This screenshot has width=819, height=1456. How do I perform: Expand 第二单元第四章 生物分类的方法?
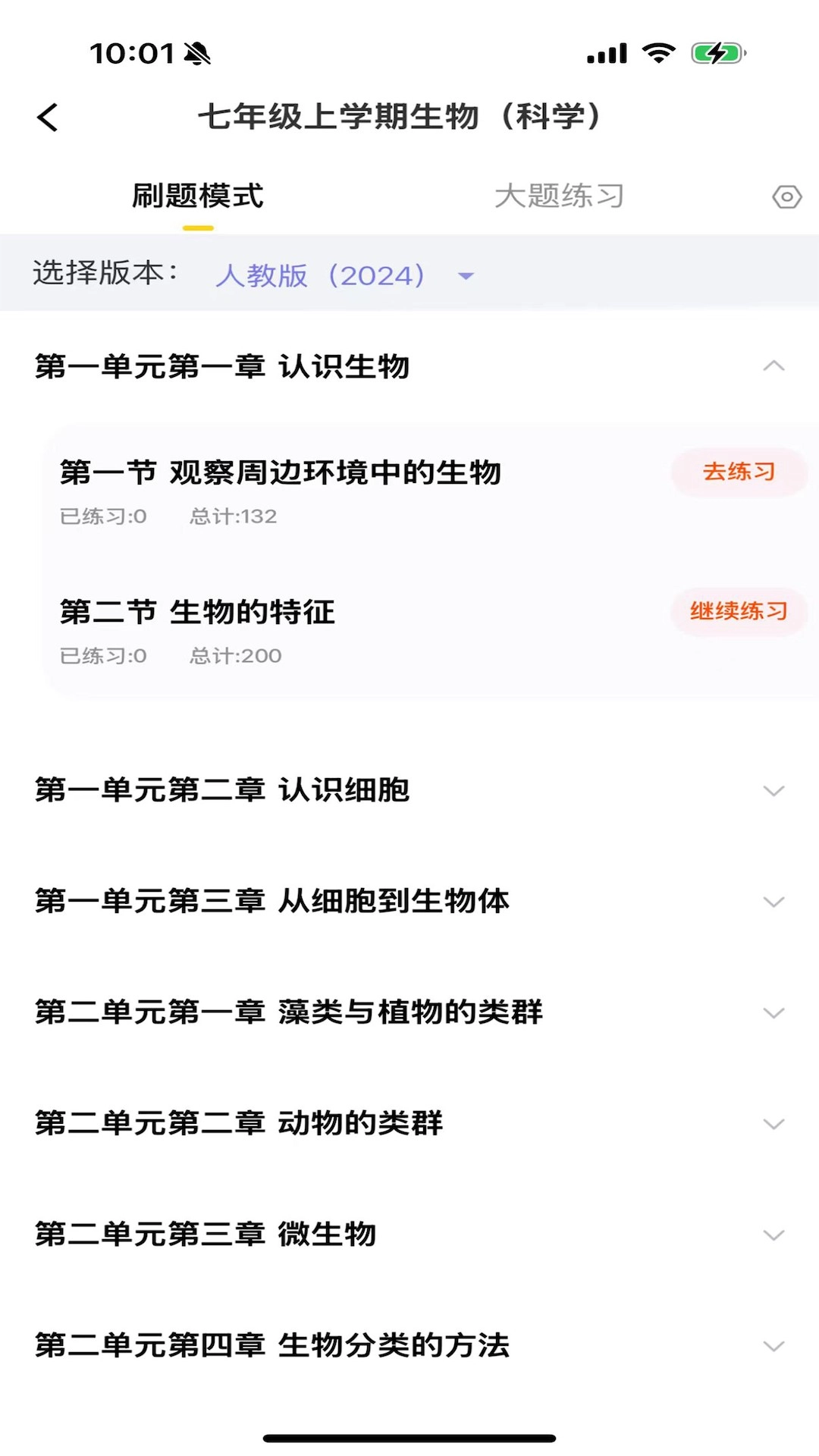[773, 1346]
